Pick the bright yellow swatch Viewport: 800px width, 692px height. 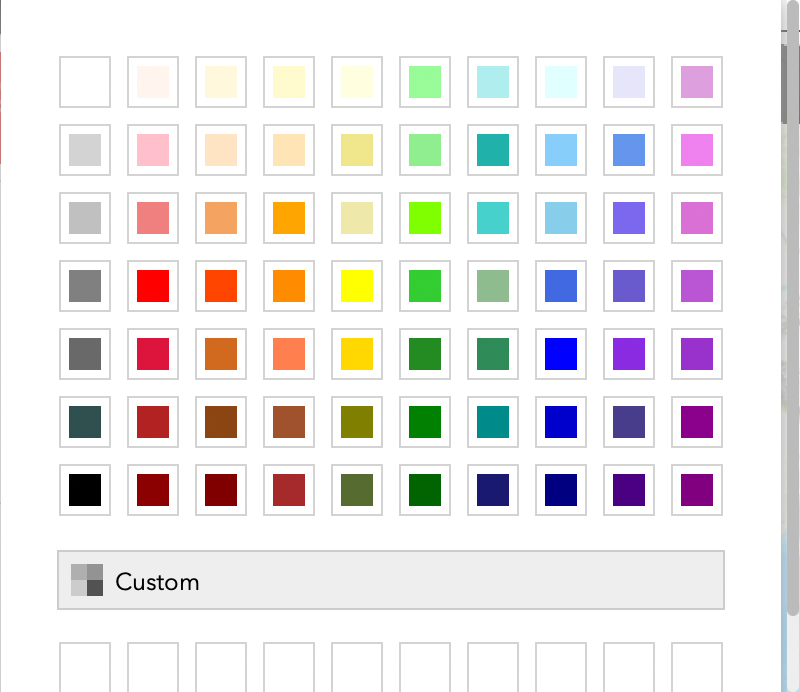(x=357, y=286)
